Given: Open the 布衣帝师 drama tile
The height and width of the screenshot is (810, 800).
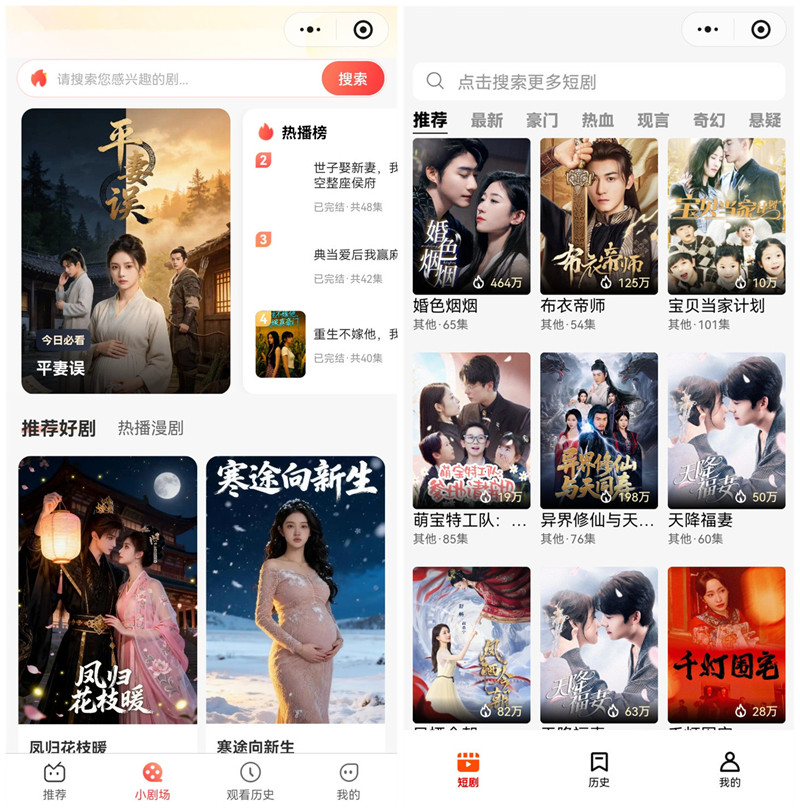Looking at the screenshot, I should (x=599, y=216).
